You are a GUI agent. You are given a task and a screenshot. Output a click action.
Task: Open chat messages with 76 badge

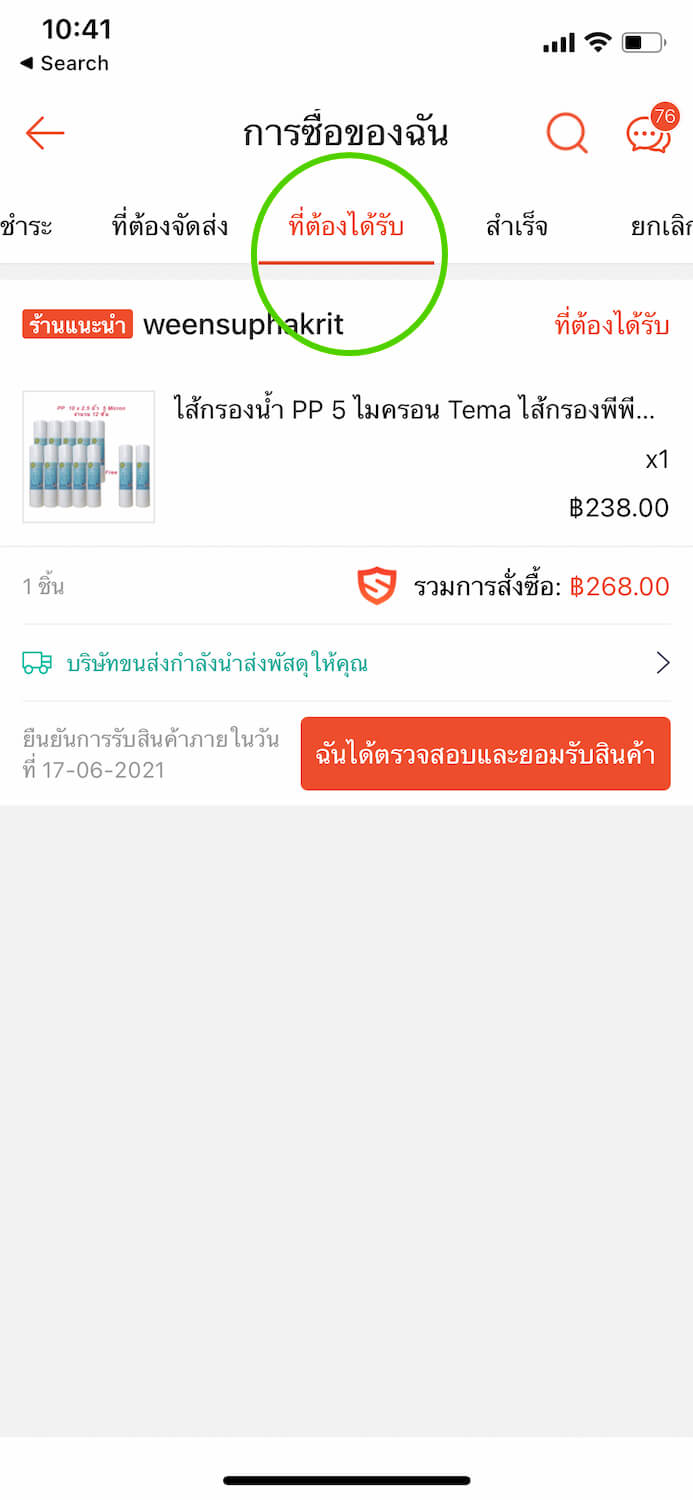click(x=648, y=133)
